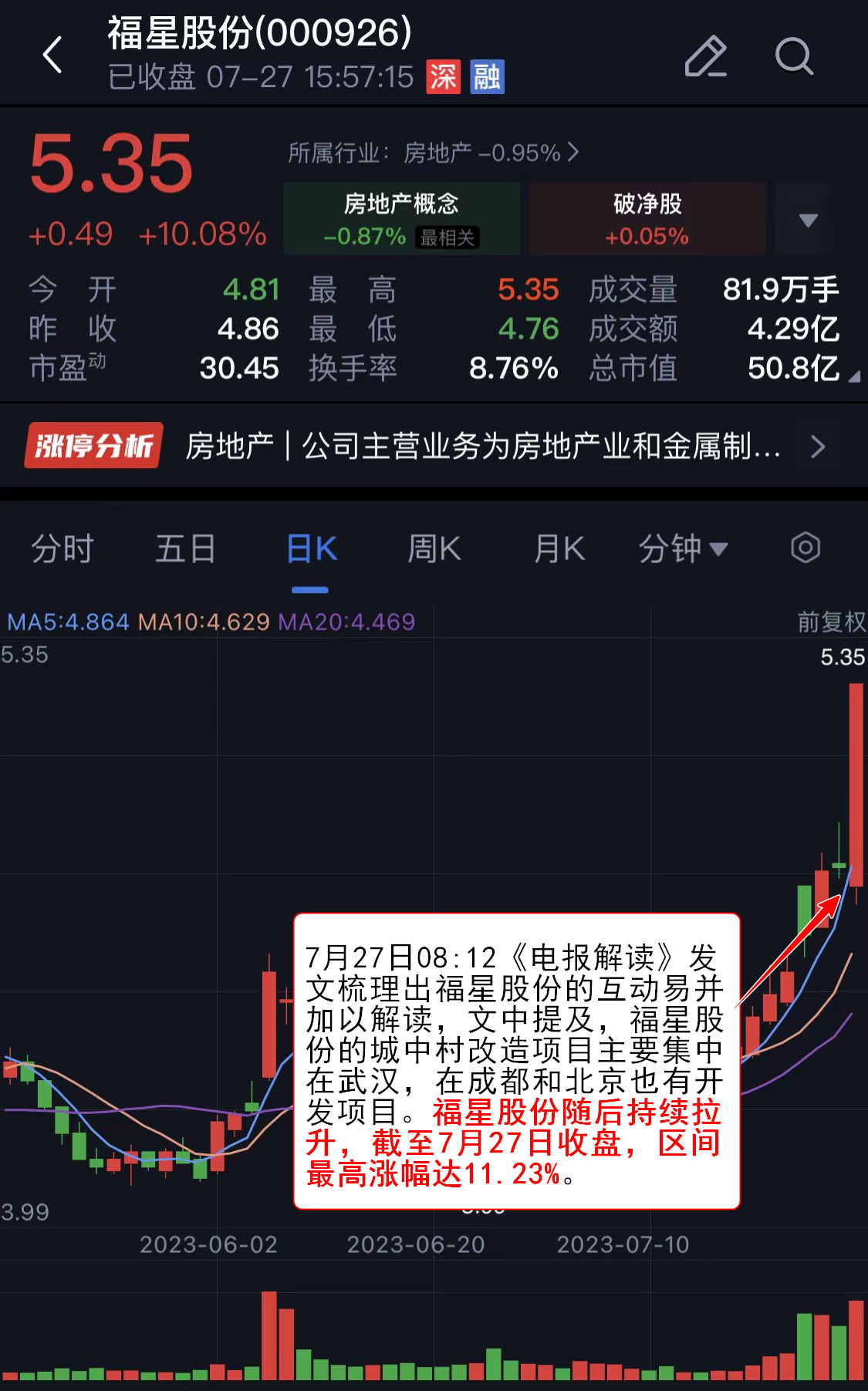
Task: Switch to the 月K chart tab
Action: [560, 549]
